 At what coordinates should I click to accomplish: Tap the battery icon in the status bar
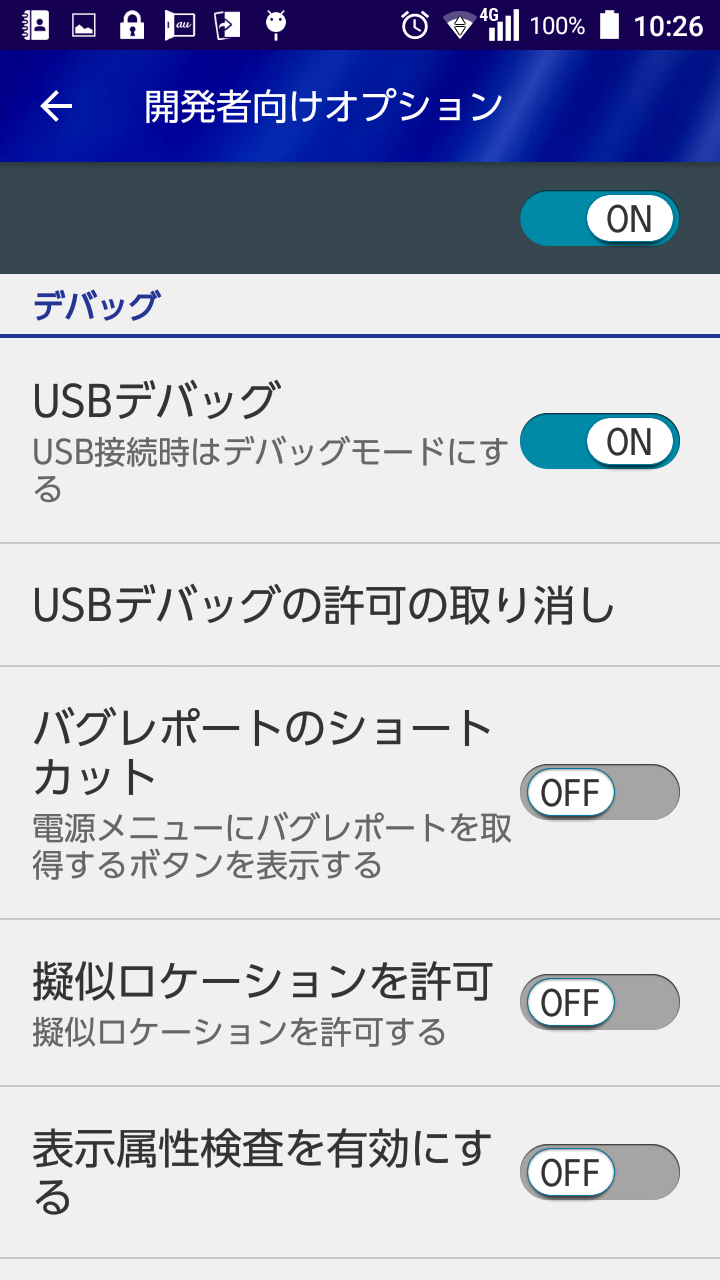tap(611, 22)
